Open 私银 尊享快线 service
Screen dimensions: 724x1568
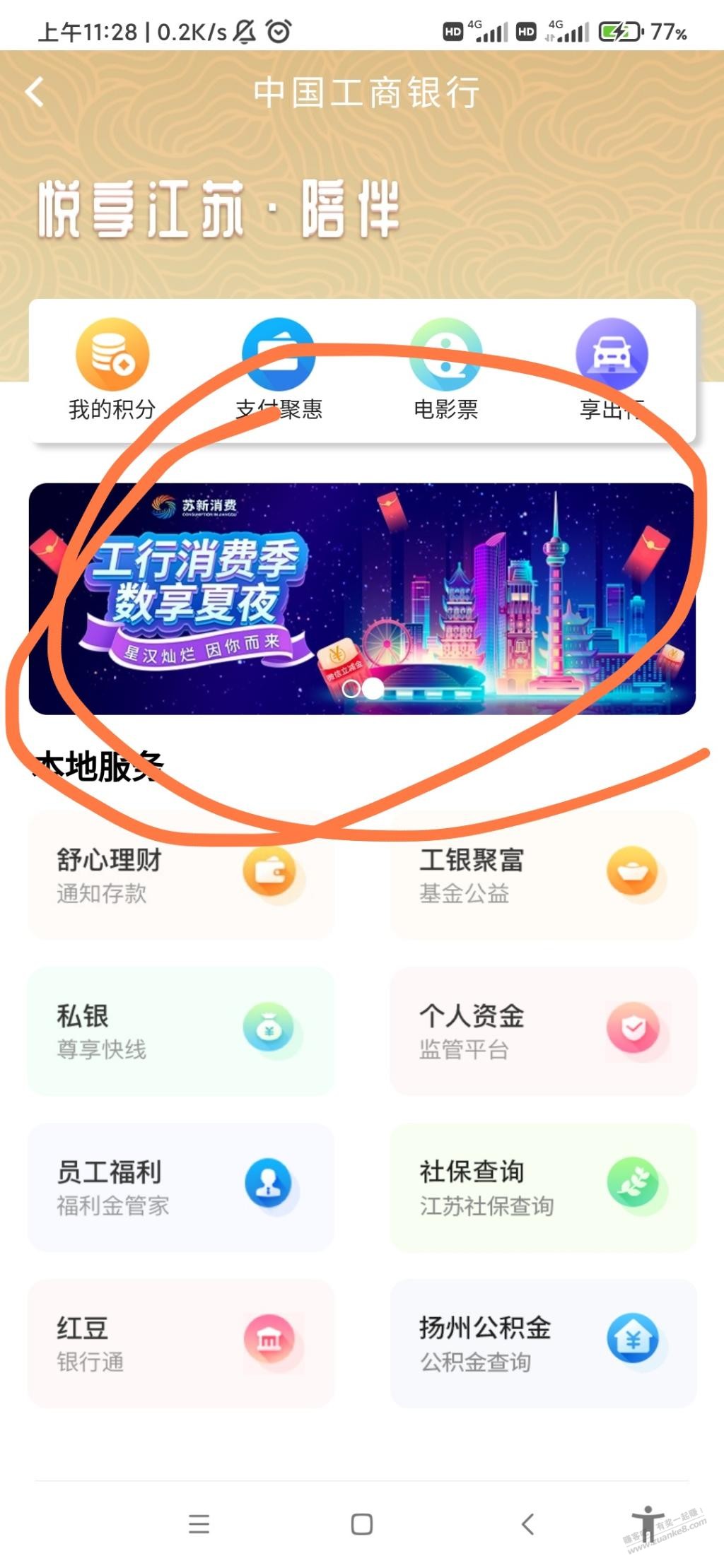point(180,1032)
